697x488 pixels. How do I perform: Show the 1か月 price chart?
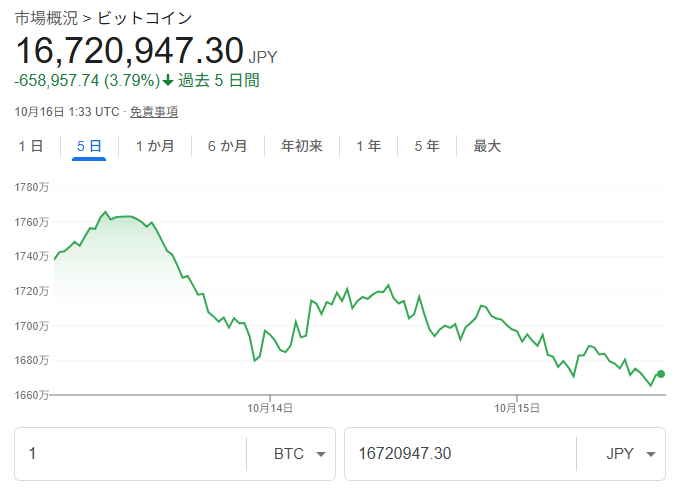click(155, 146)
